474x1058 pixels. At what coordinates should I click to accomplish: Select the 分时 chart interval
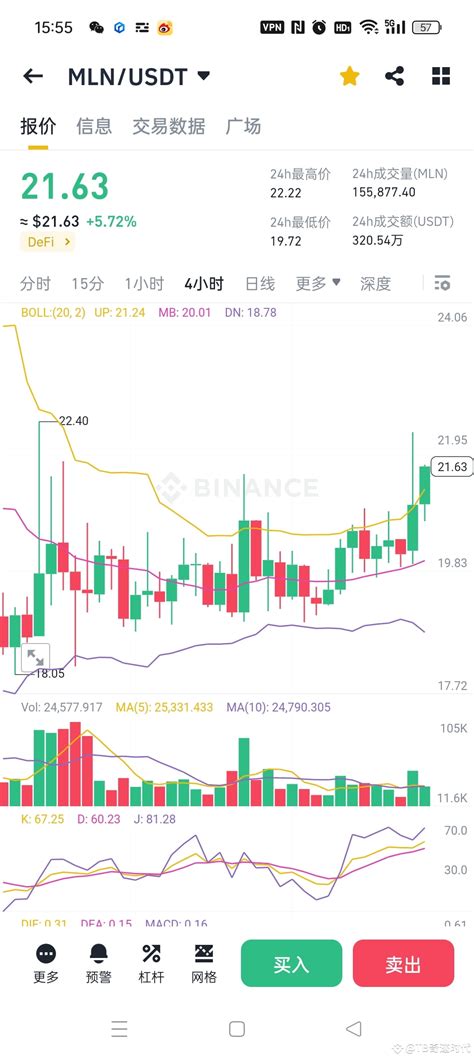click(35, 284)
